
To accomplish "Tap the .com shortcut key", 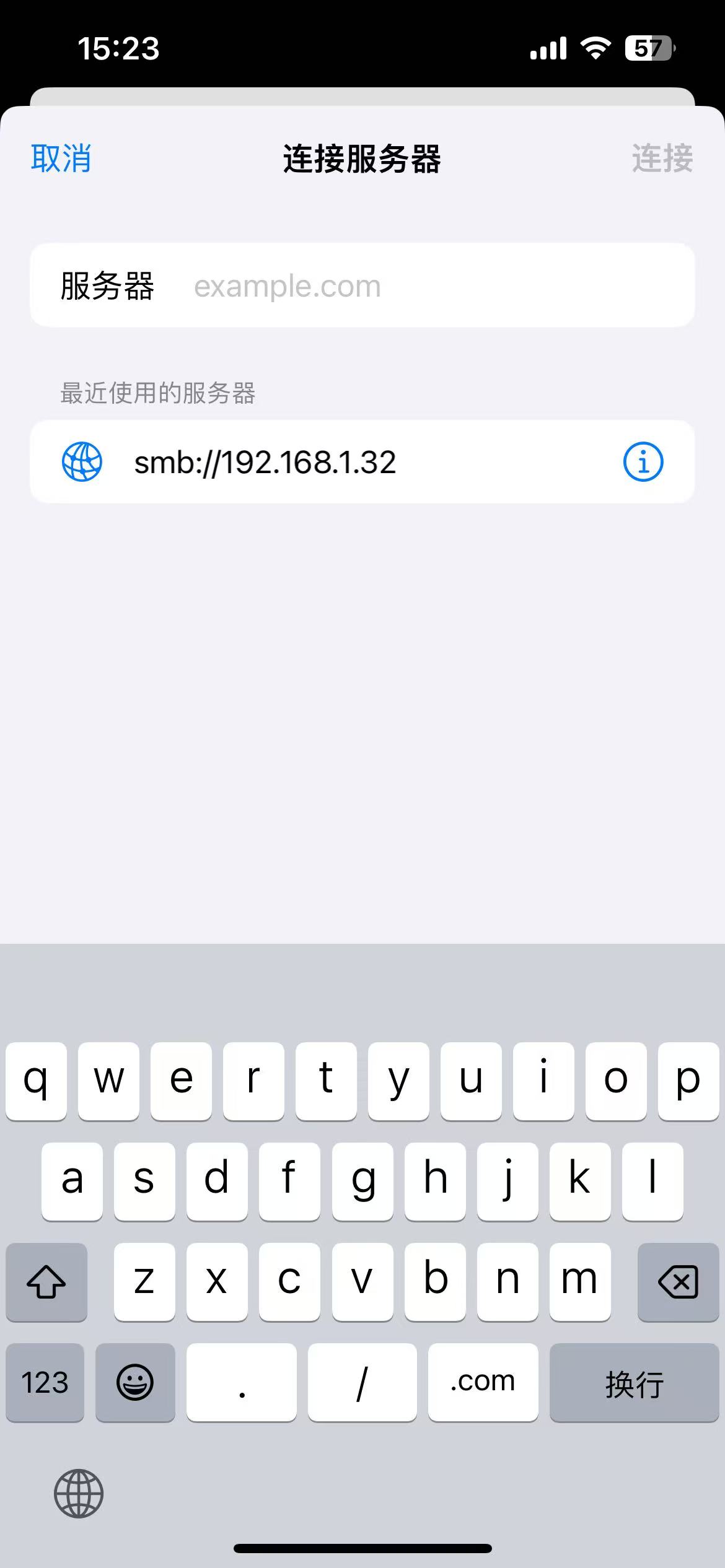I will (x=483, y=1382).
